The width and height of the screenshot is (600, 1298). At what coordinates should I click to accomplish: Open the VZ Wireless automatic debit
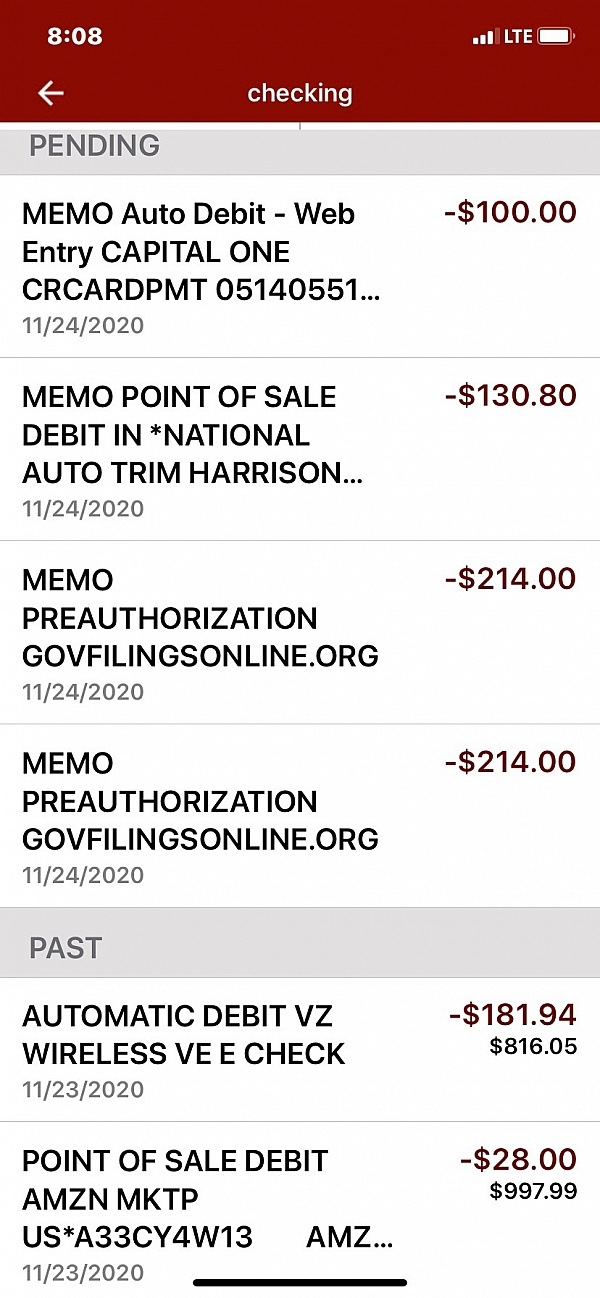(x=299, y=1049)
